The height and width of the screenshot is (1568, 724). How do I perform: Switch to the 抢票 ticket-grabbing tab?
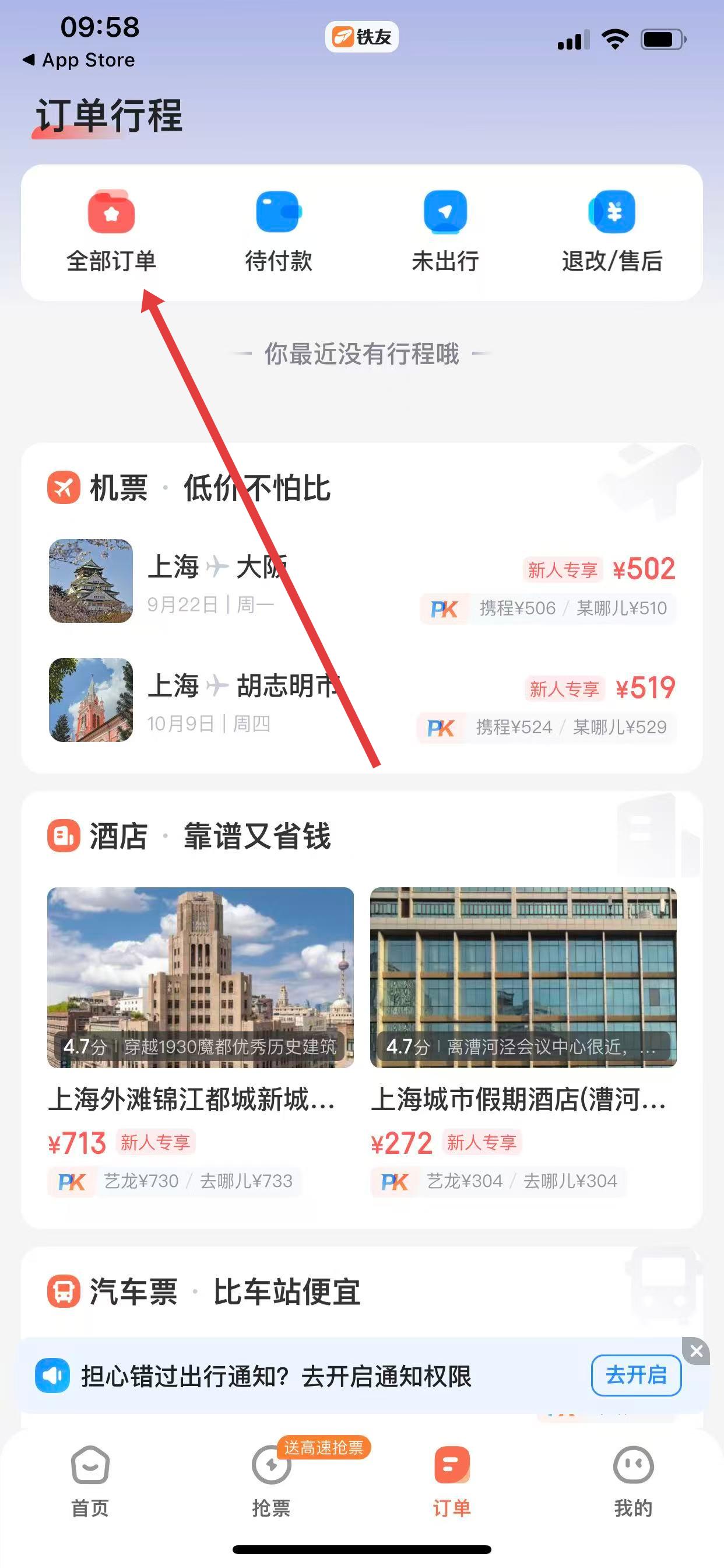point(271,1480)
